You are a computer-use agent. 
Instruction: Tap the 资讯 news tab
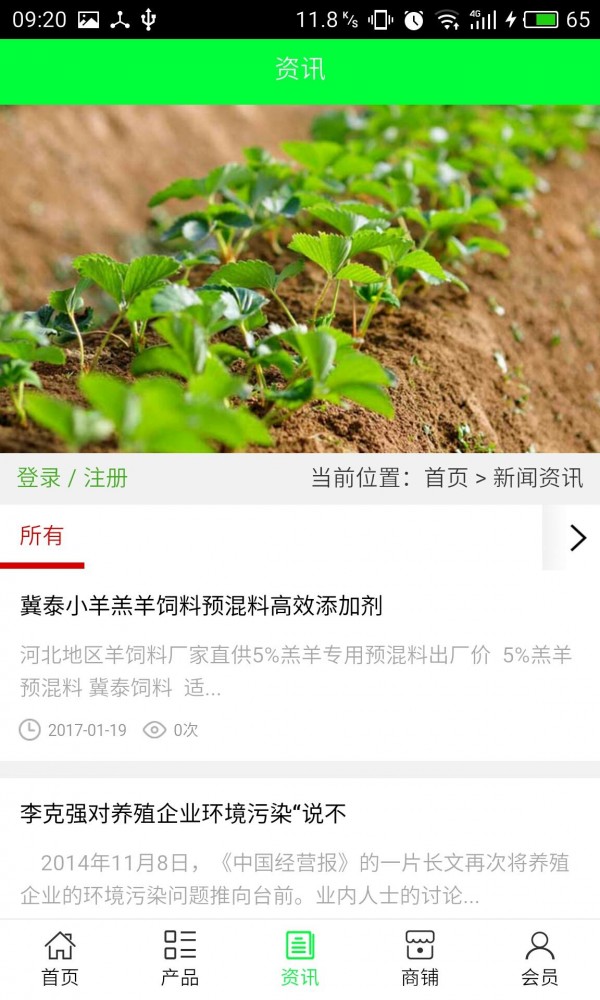300,958
